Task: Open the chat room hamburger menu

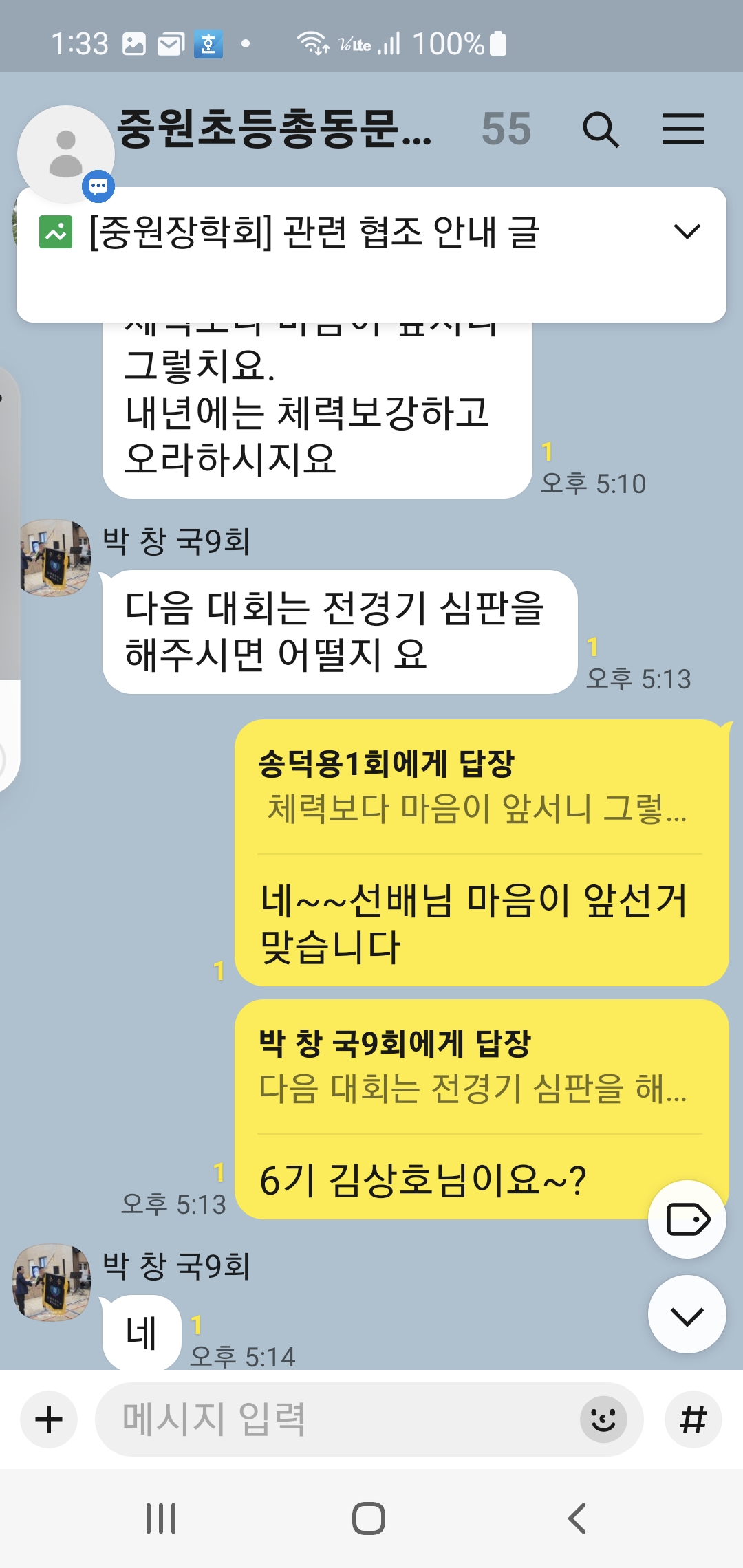Action: (682, 129)
